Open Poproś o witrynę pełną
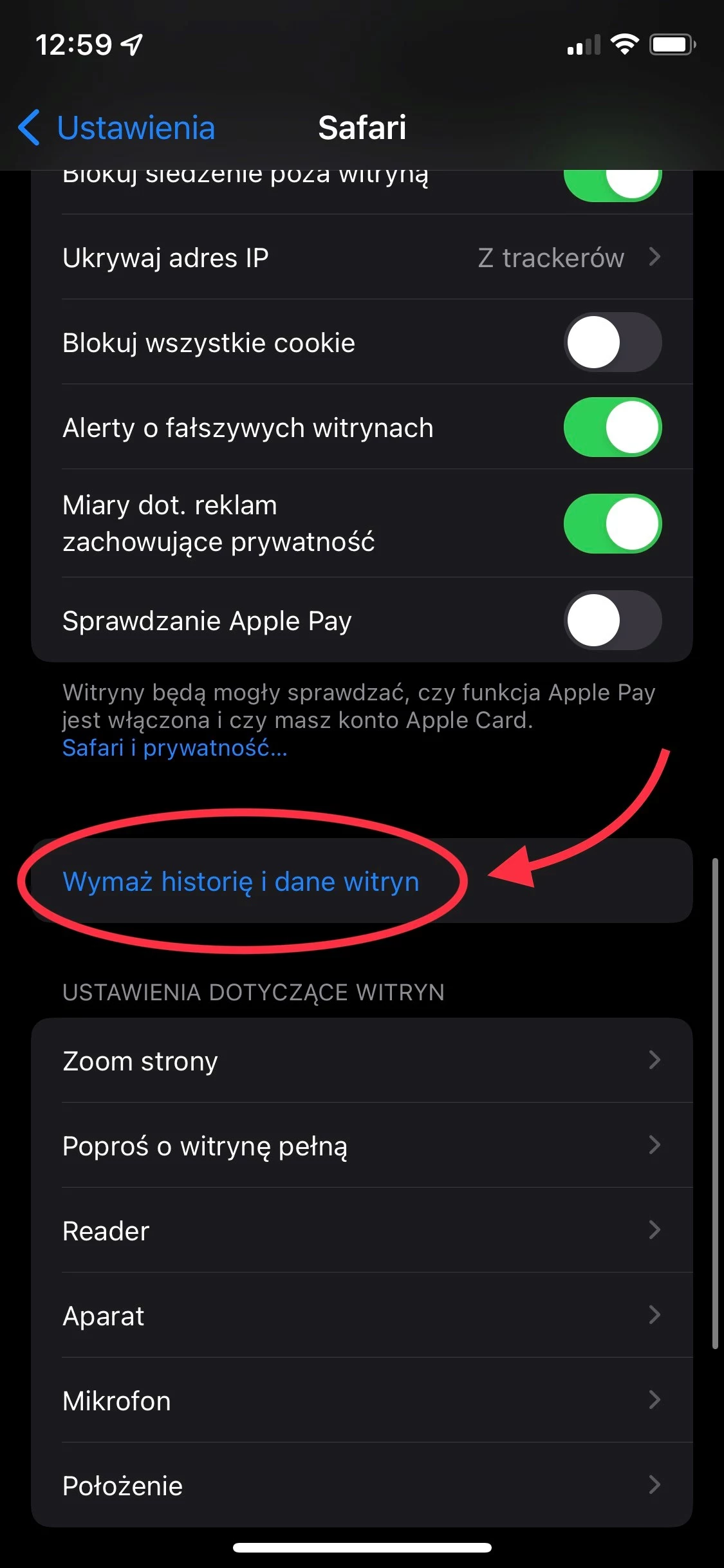Screen dimensions: 724x1568 [x=362, y=1145]
